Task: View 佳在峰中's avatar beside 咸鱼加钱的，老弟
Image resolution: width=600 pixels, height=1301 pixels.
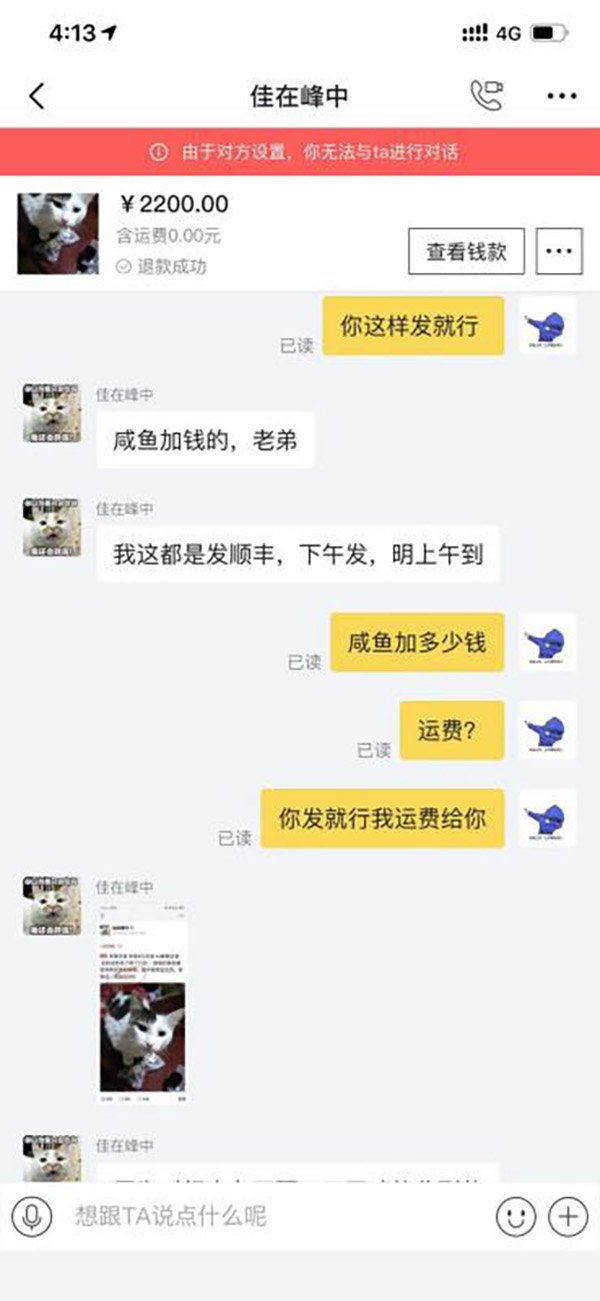Action: click(x=51, y=411)
